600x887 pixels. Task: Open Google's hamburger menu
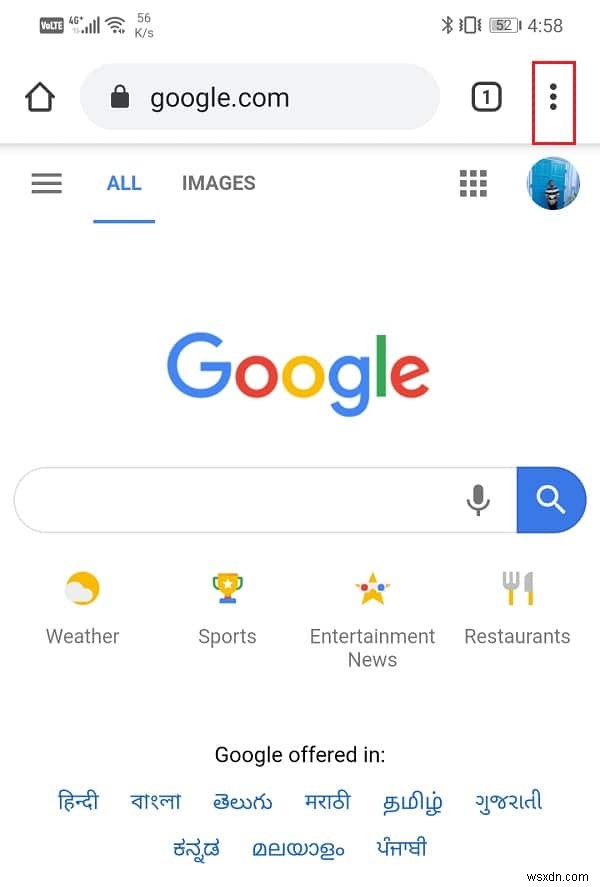pyautogui.click(x=47, y=183)
